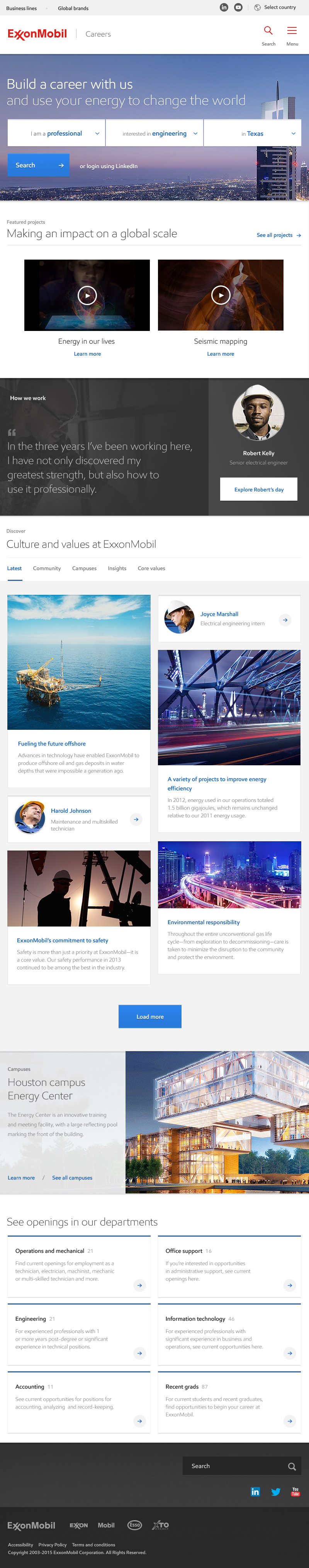Open 'See all campuses' link
309x1568 pixels.
(72, 1178)
